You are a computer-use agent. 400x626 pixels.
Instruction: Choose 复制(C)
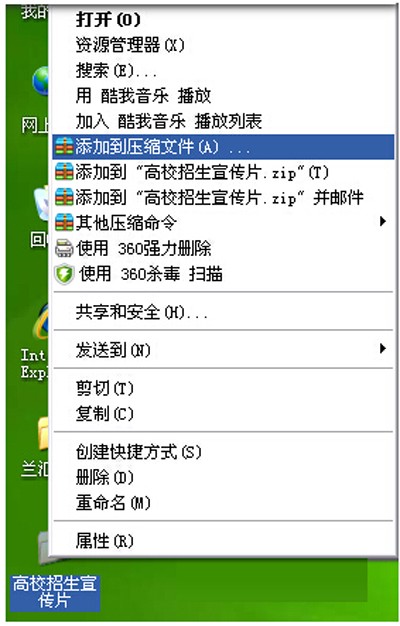[x=223, y=414]
